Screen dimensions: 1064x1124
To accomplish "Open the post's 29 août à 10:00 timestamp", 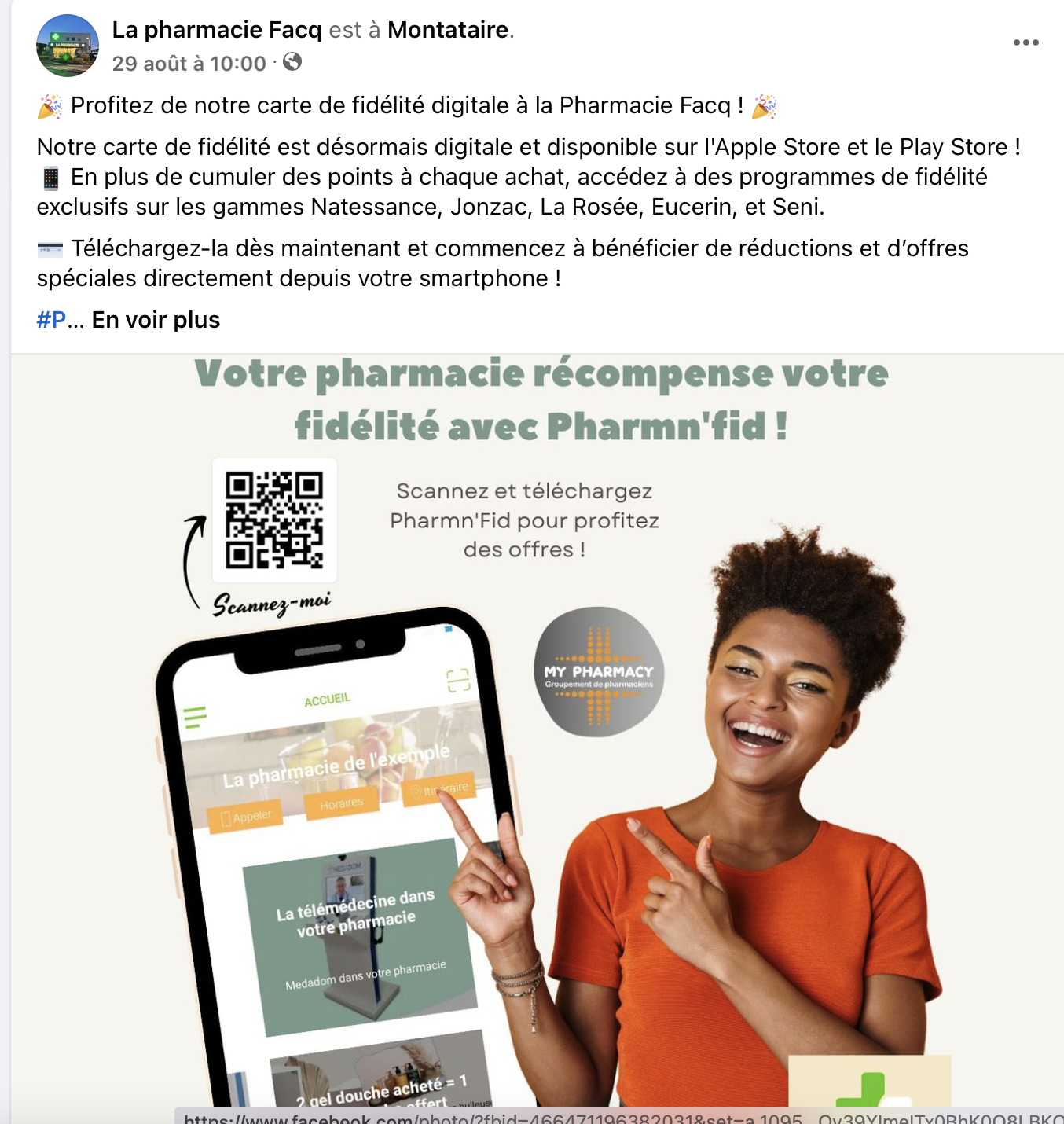I will pos(189,64).
